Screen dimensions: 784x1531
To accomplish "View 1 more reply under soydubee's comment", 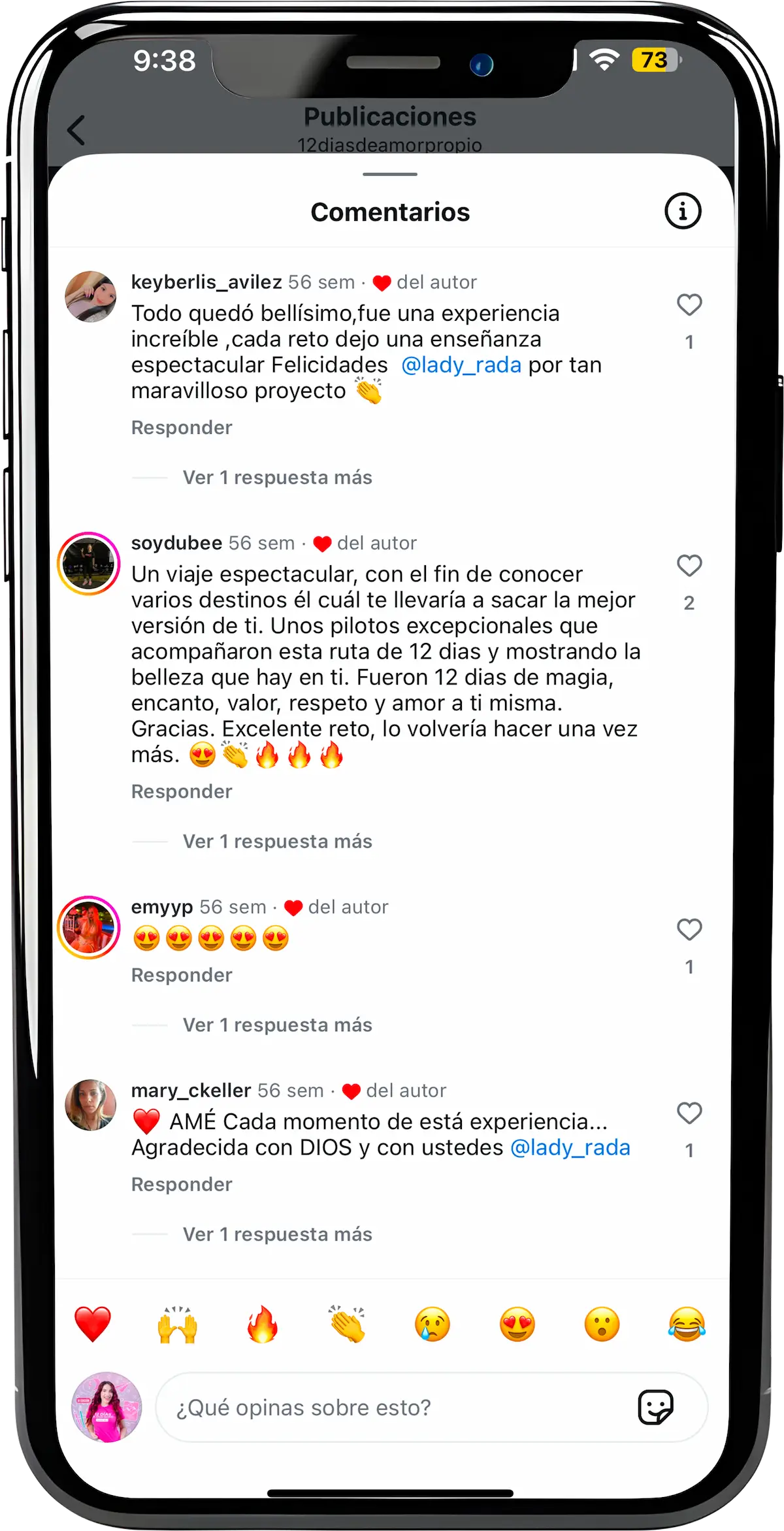I will click(x=277, y=842).
